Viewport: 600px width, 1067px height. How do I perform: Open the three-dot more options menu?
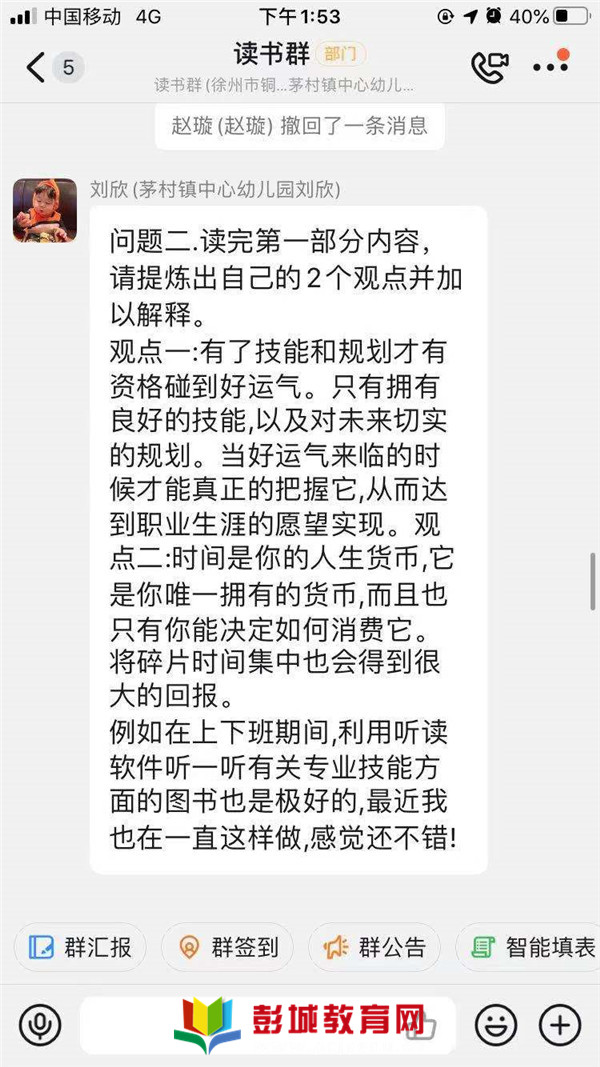pos(551,65)
